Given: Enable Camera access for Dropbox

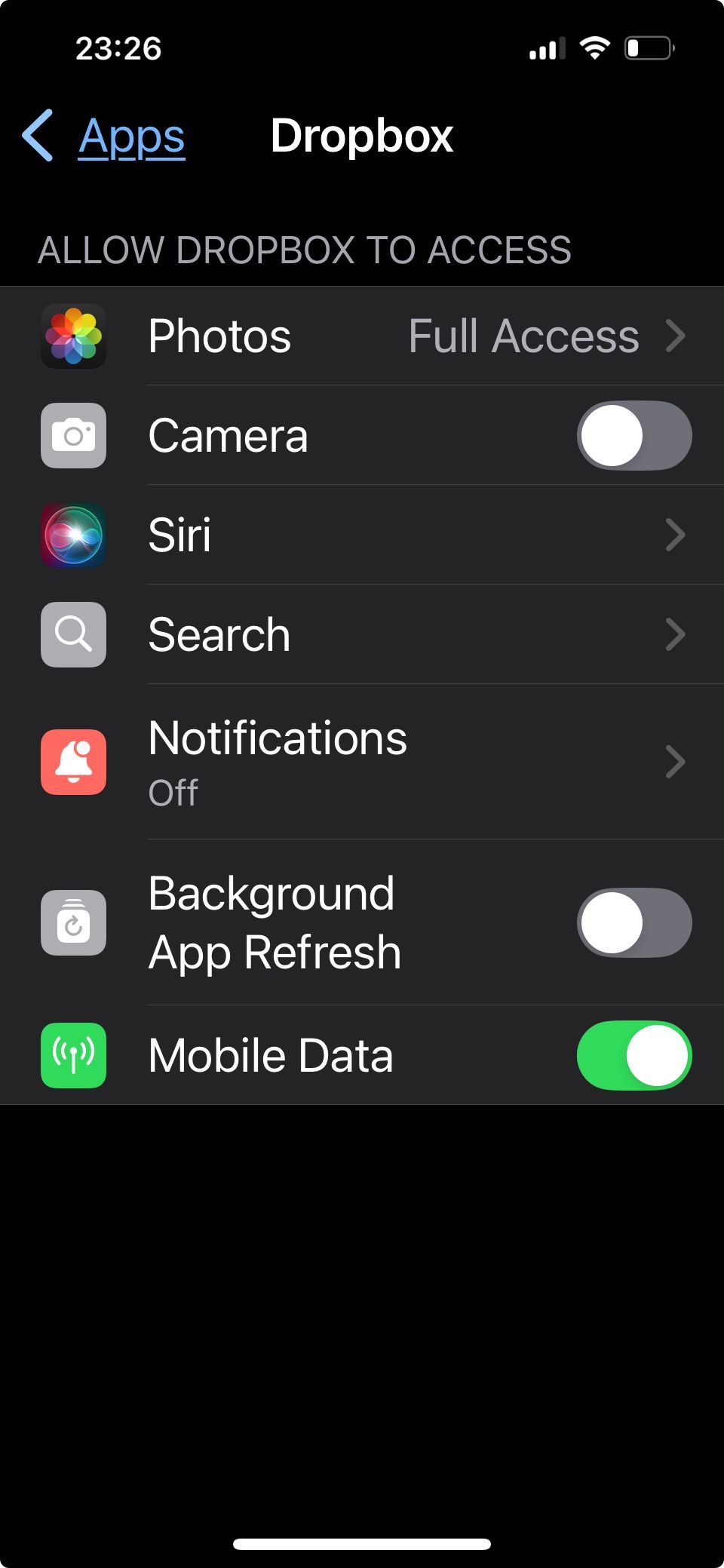Looking at the screenshot, I should [634, 436].
